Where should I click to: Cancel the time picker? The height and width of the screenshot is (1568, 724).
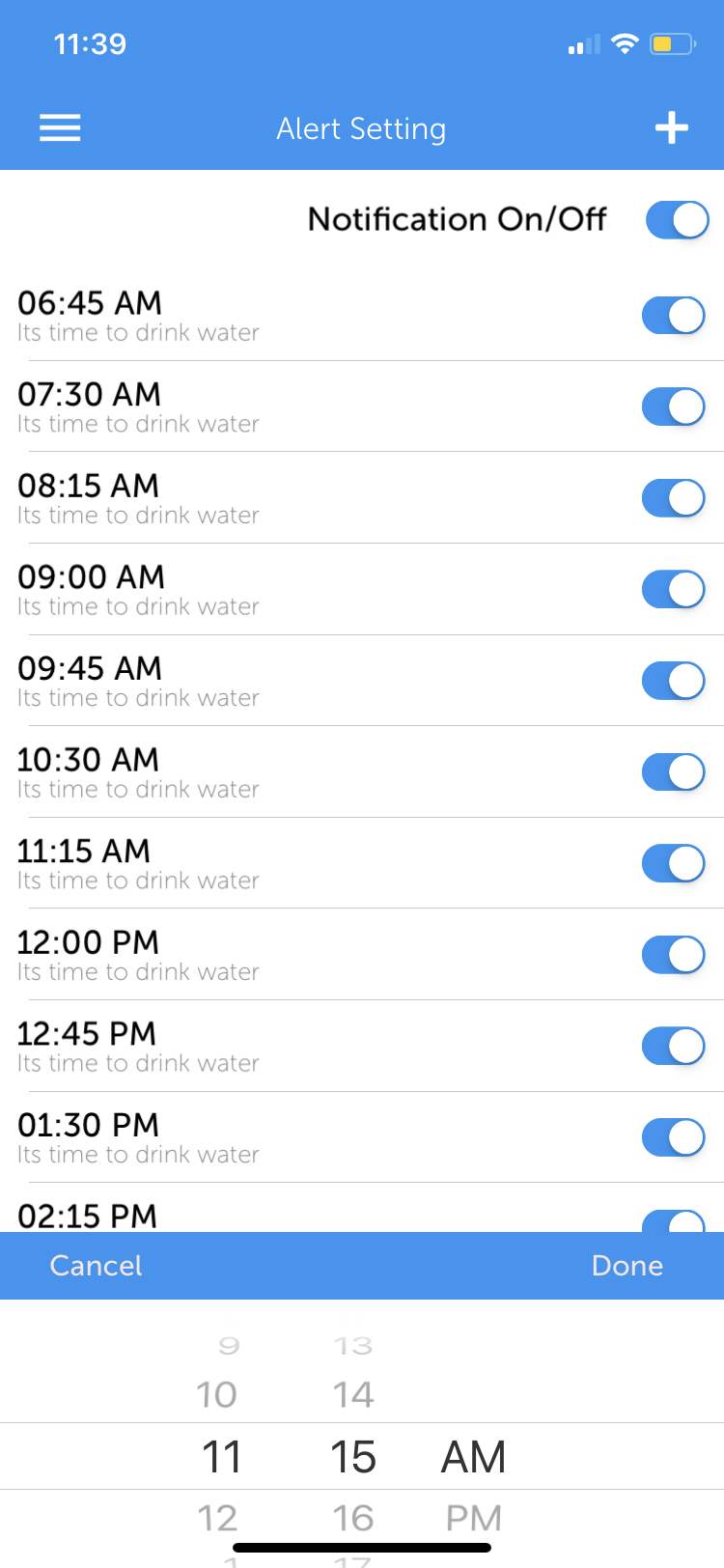[x=96, y=1266]
